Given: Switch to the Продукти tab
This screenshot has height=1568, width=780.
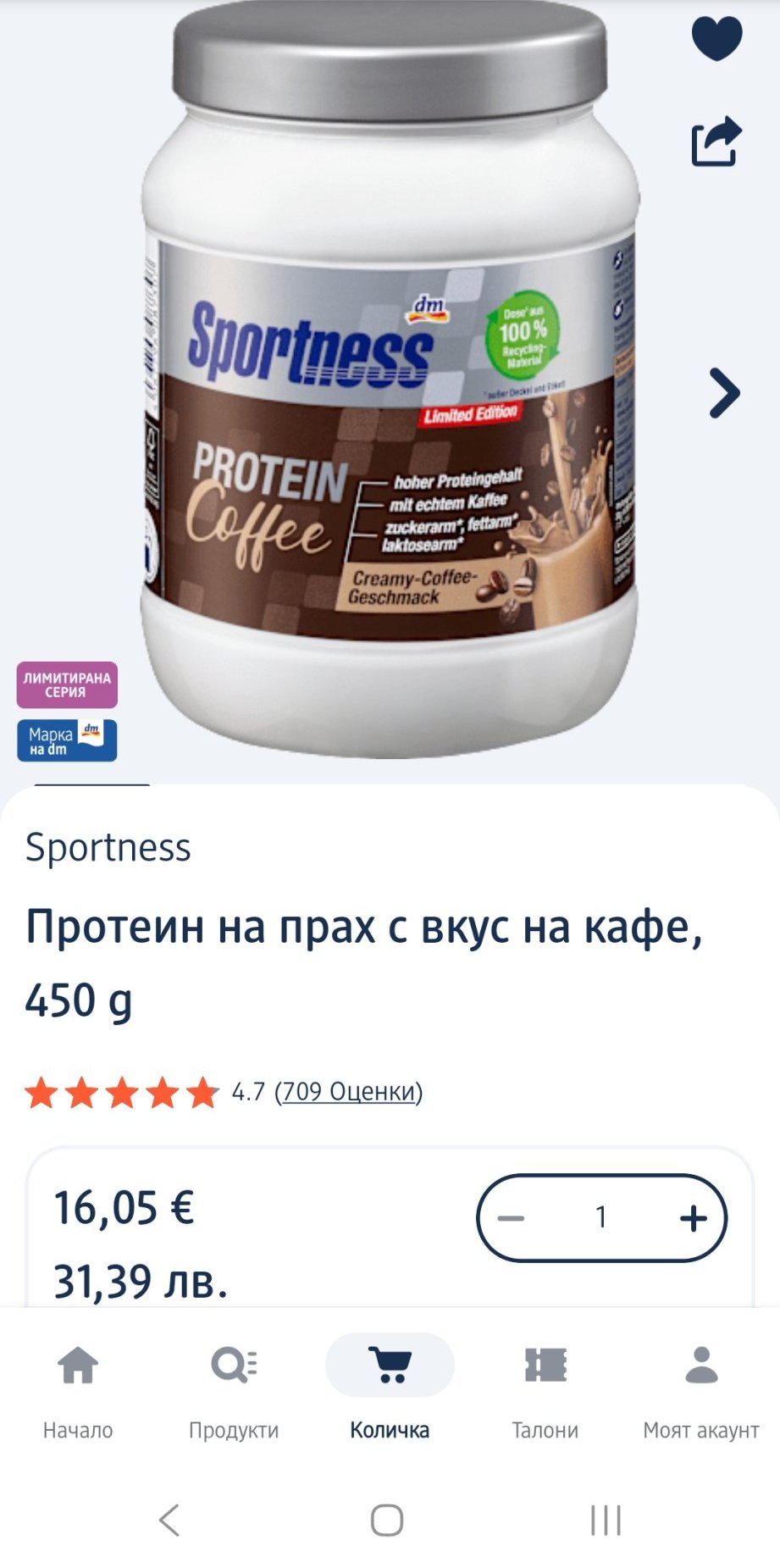Looking at the screenshot, I should pos(234,1389).
